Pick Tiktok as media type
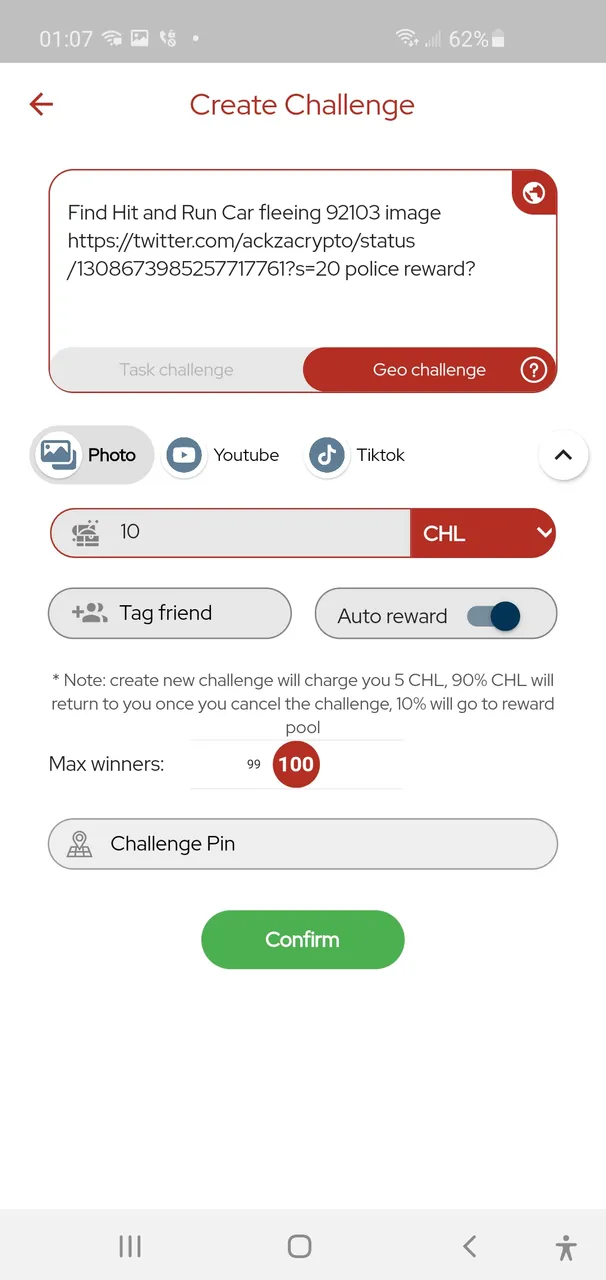Viewport: 606px width, 1280px height. click(358, 455)
